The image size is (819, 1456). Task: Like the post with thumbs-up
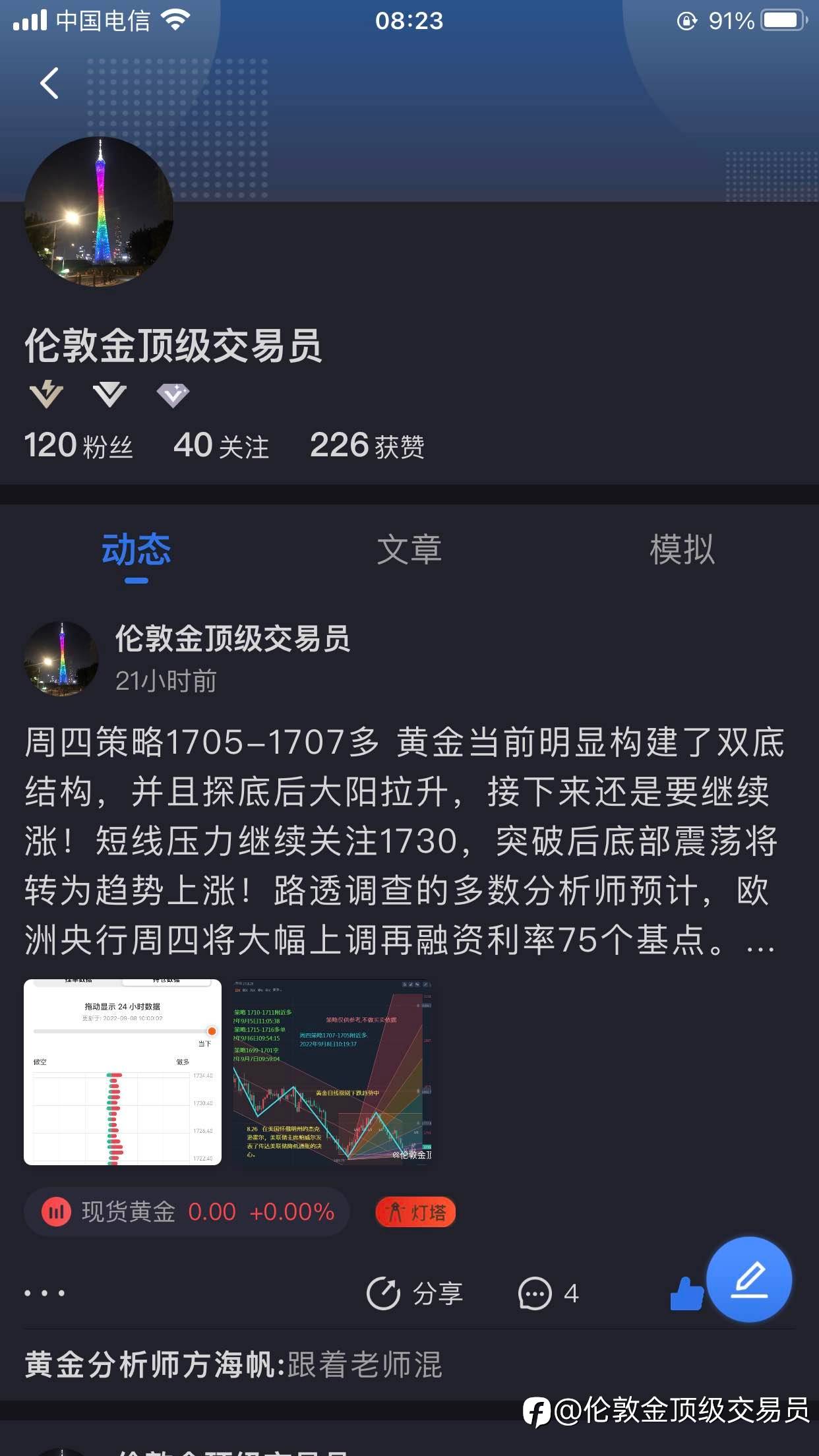pyautogui.click(x=686, y=1293)
